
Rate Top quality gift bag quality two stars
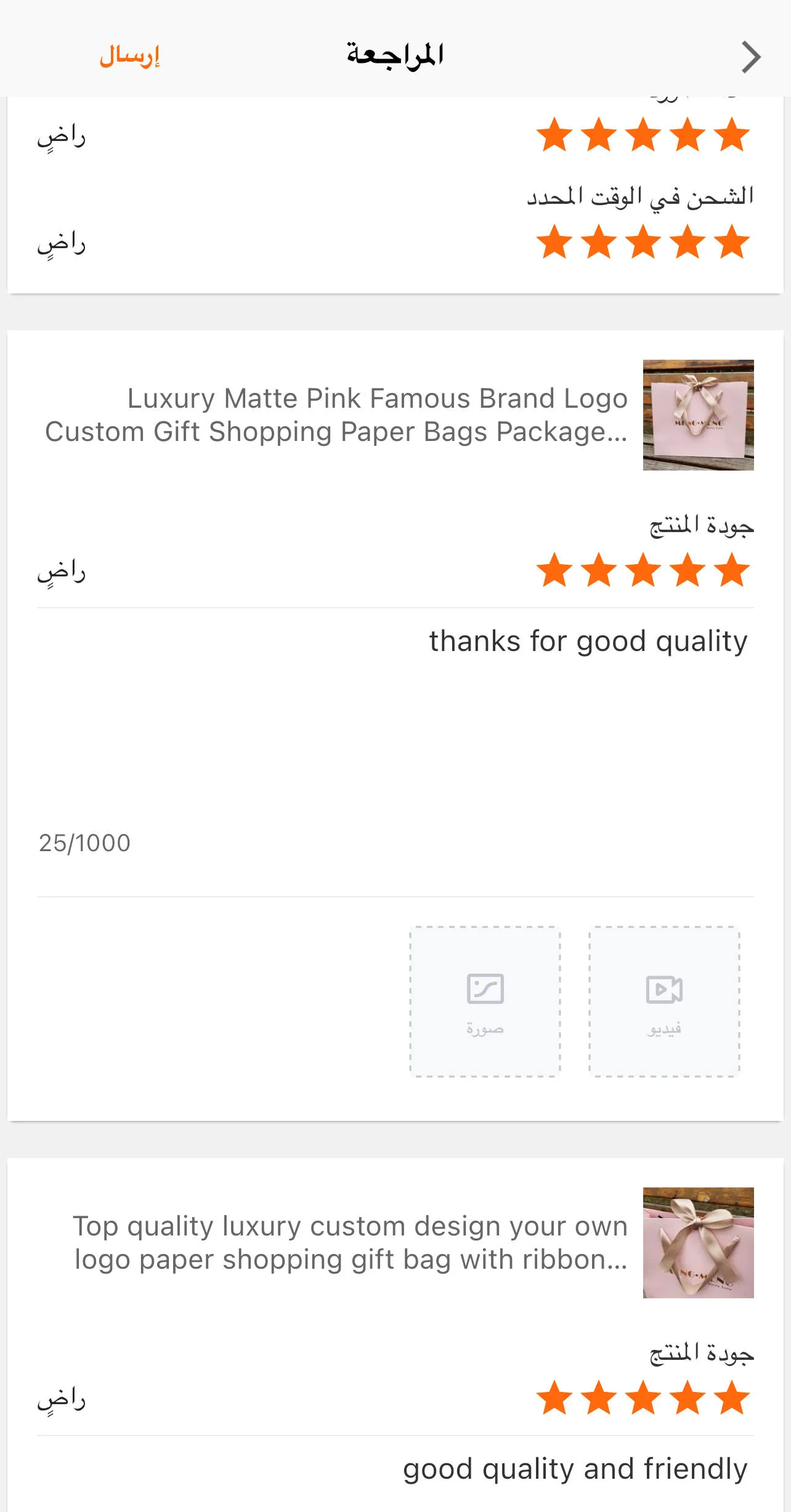point(688,1397)
